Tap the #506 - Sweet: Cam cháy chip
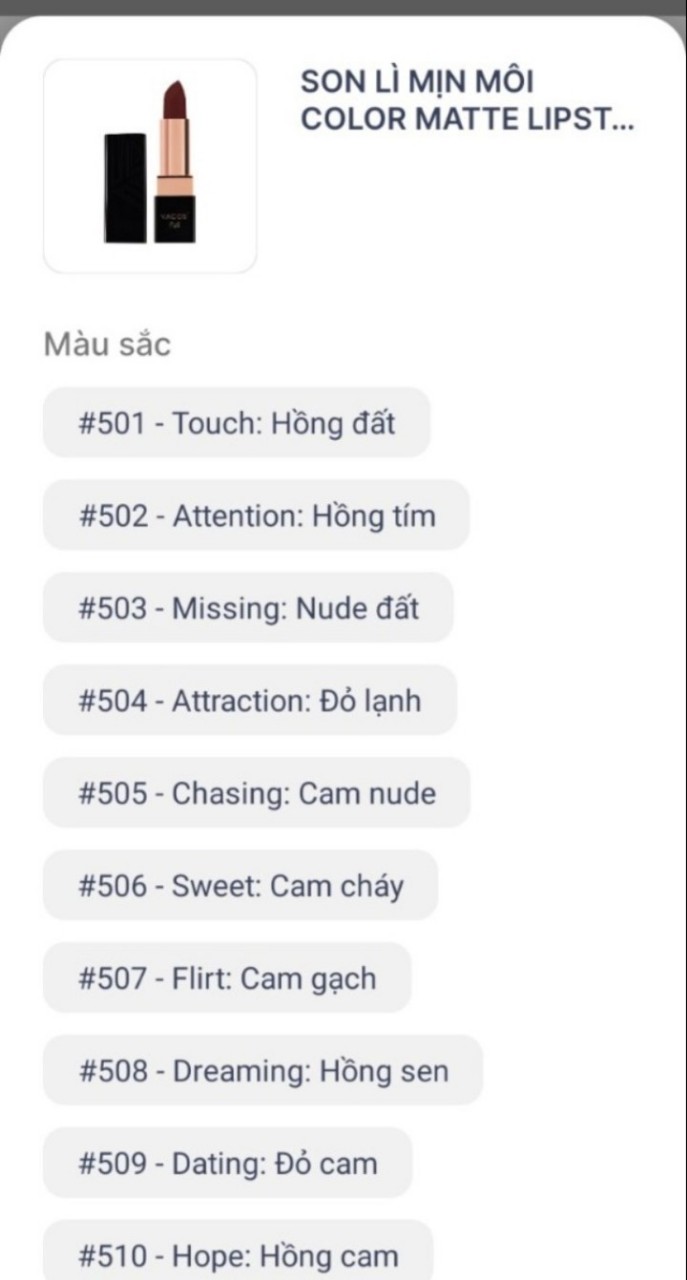This screenshot has width=687, height=1280. click(x=240, y=885)
